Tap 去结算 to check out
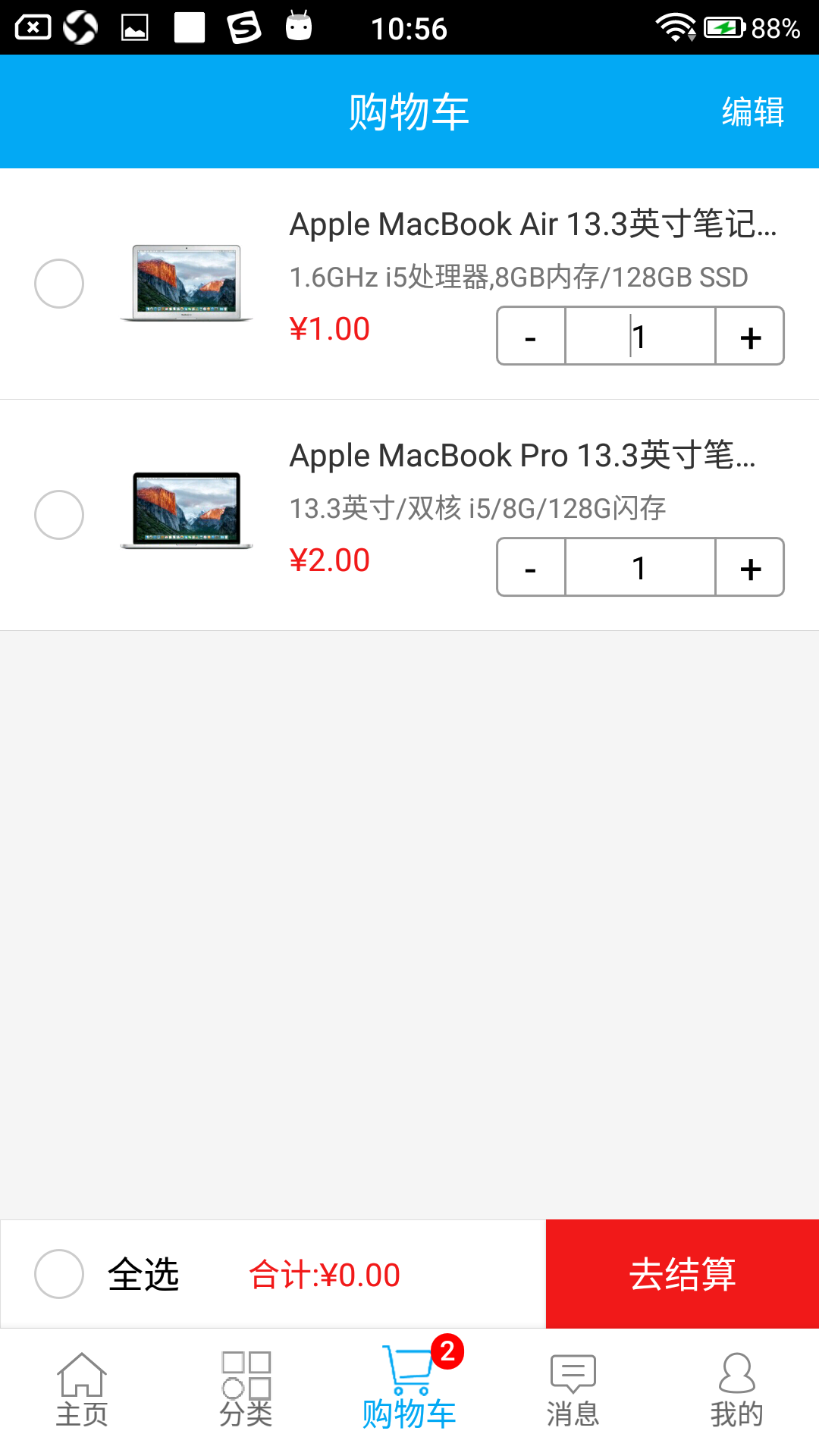Image resolution: width=819 pixels, height=1456 pixels. [x=682, y=1274]
